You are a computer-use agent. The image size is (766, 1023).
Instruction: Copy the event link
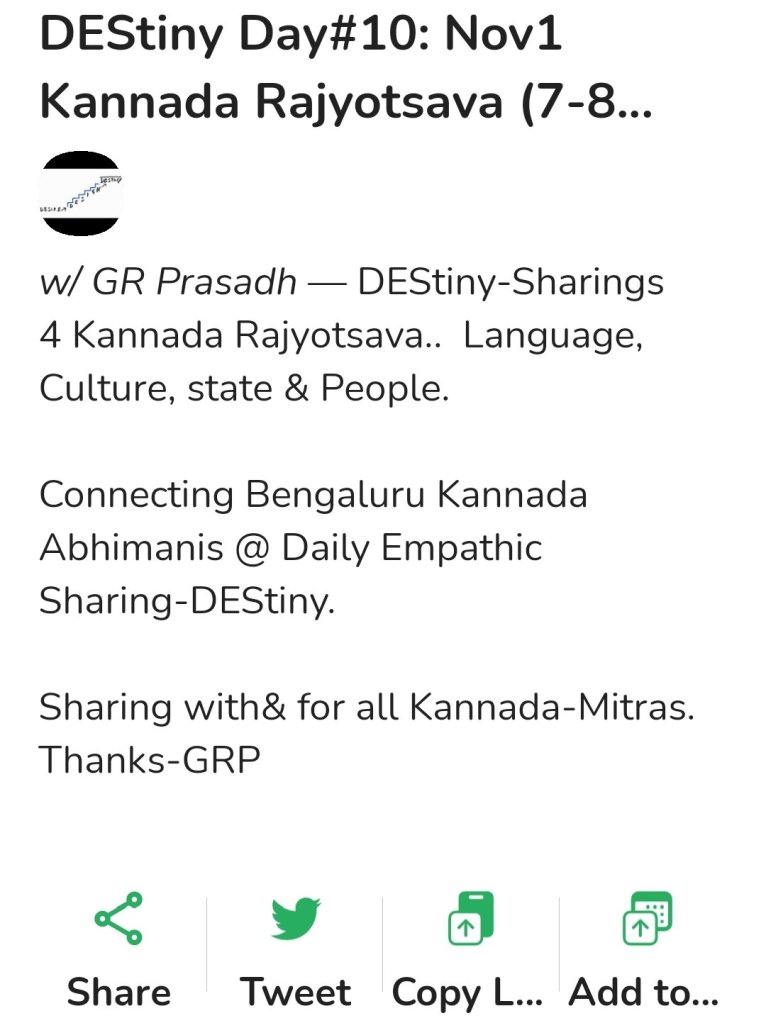(468, 950)
